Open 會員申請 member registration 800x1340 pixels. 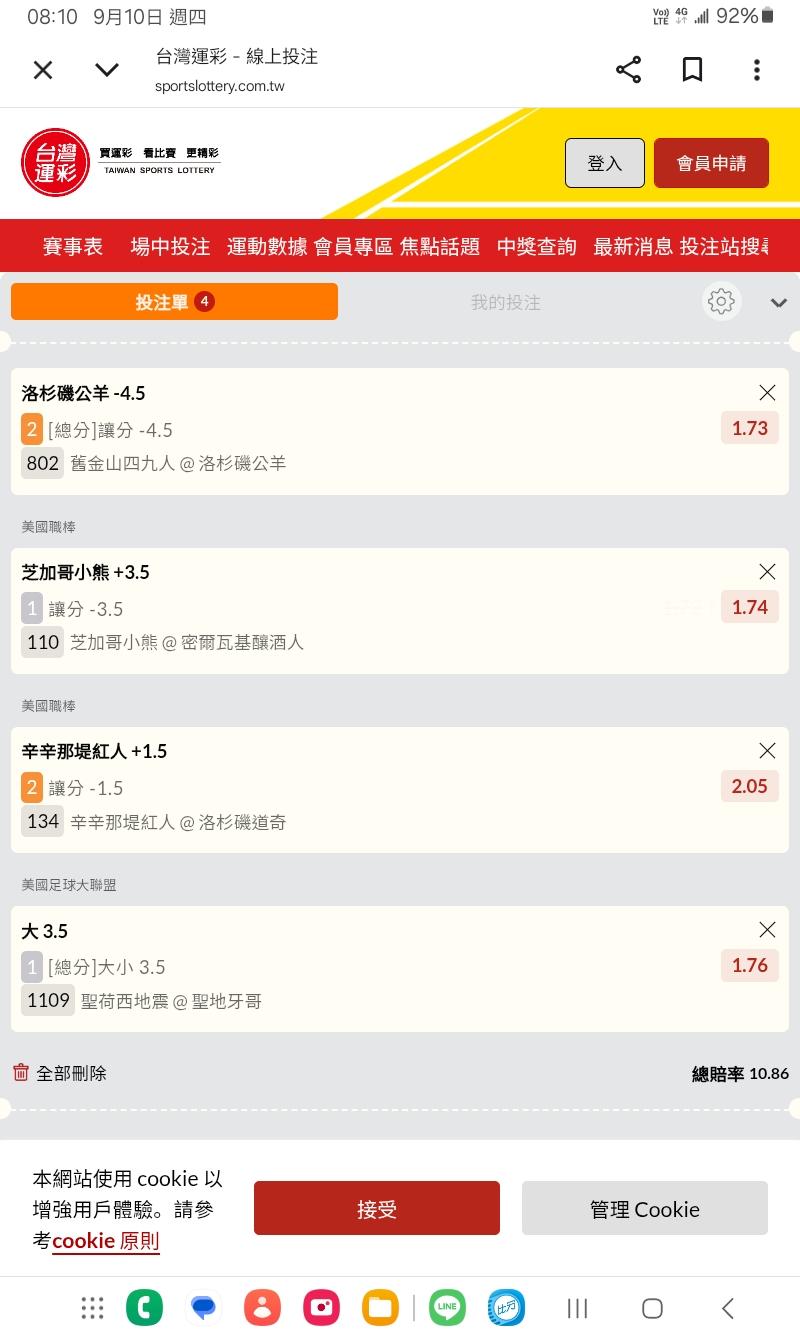711,163
